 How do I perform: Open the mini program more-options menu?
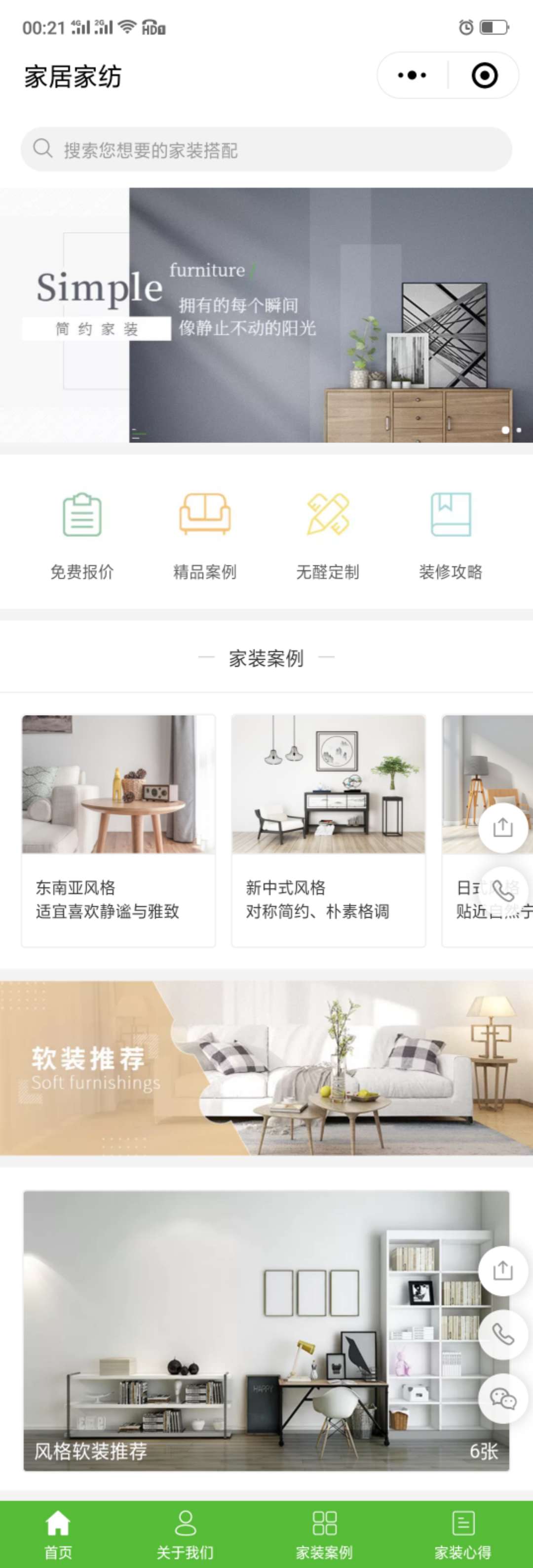[x=412, y=76]
